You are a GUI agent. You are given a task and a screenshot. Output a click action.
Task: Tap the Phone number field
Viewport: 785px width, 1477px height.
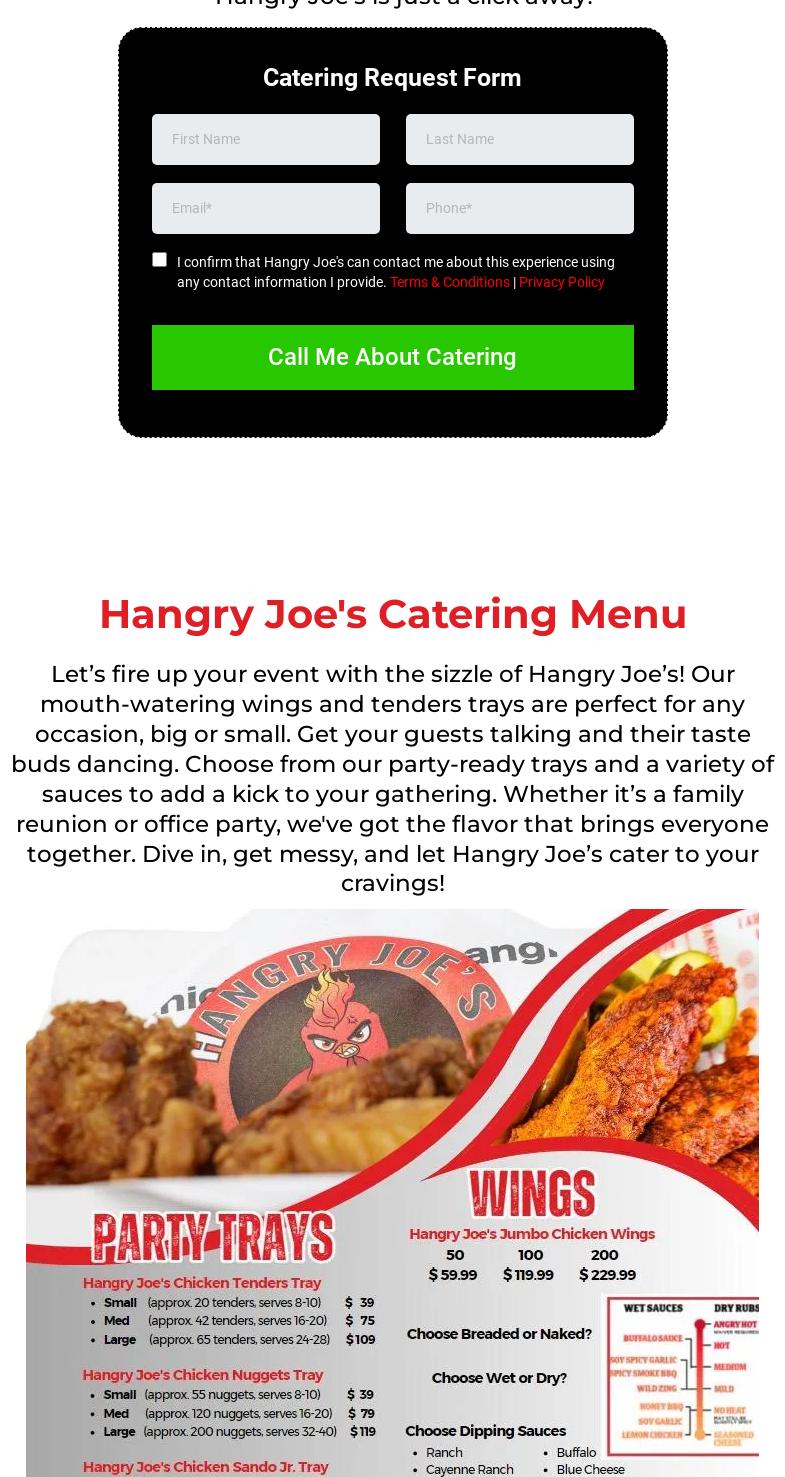pos(519,208)
